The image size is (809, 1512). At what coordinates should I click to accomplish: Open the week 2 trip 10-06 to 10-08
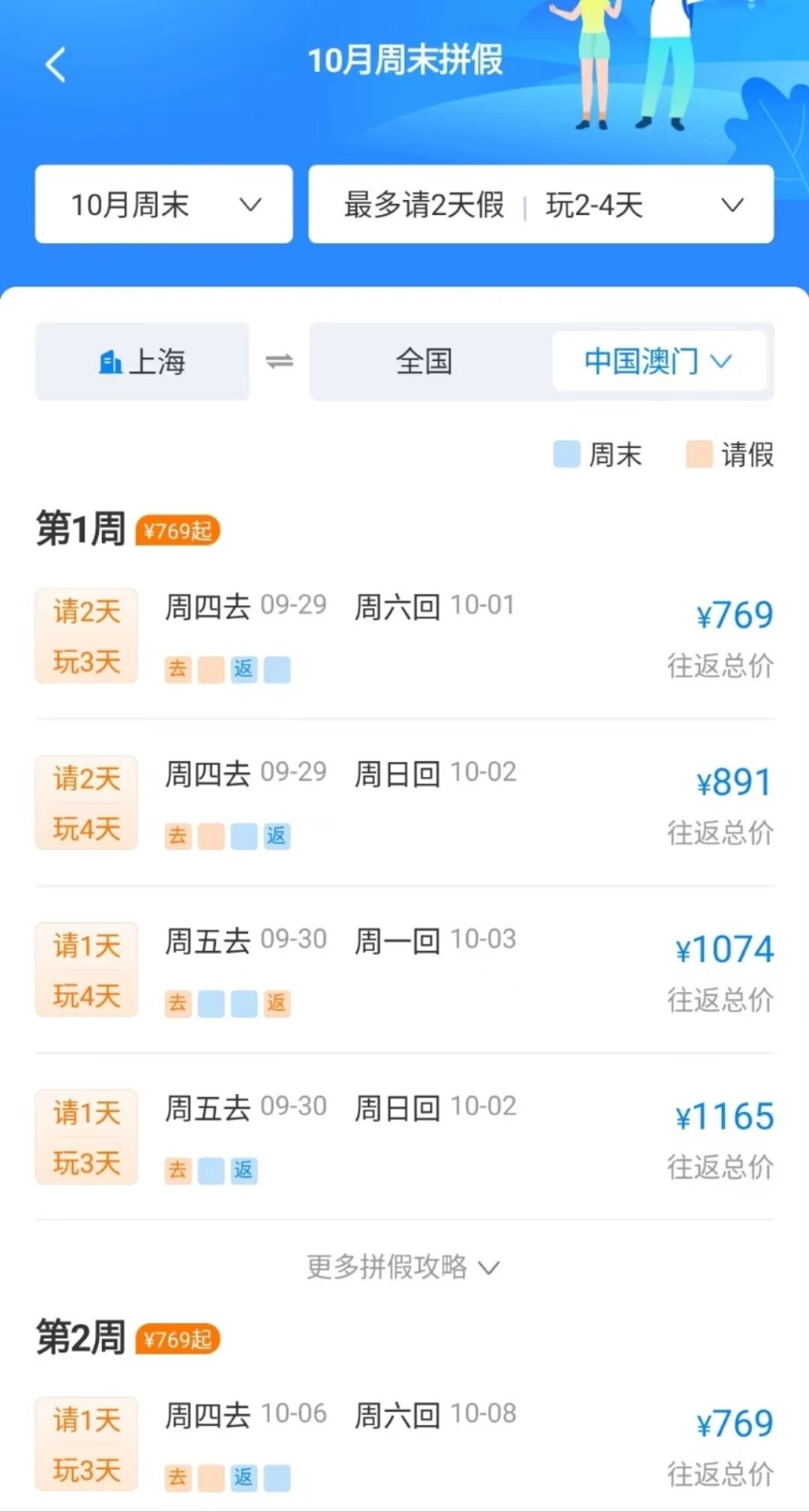point(404,1444)
